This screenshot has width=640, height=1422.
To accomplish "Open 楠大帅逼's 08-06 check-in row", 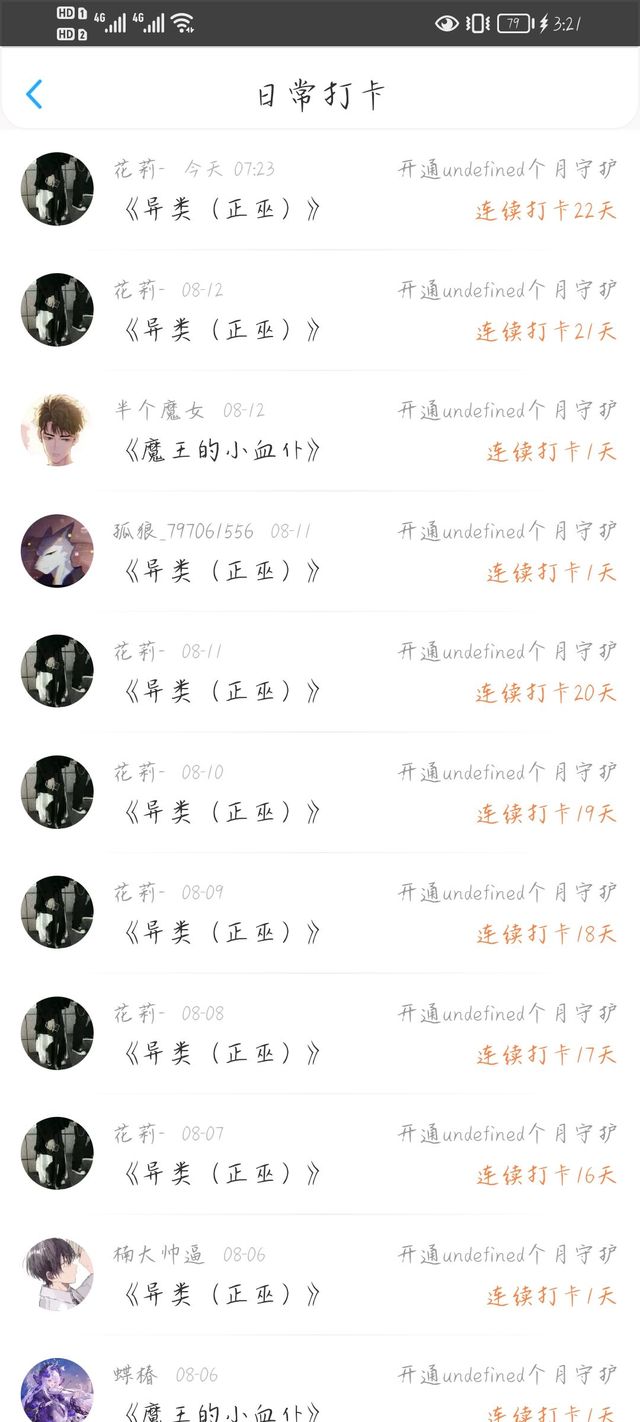I will pyautogui.click(x=320, y=1275).
